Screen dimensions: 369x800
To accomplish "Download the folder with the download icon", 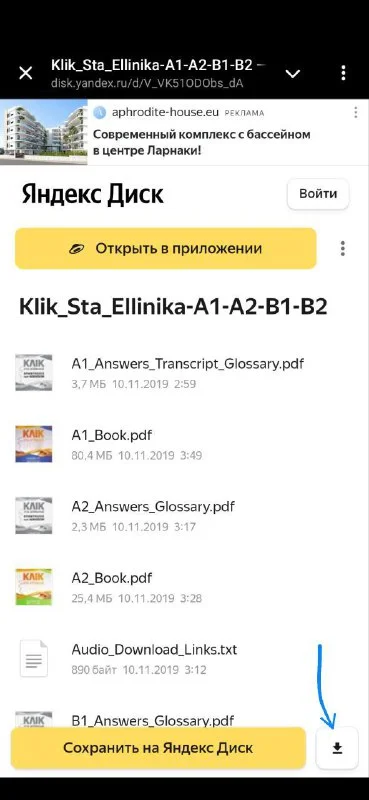I will [337, 748].
